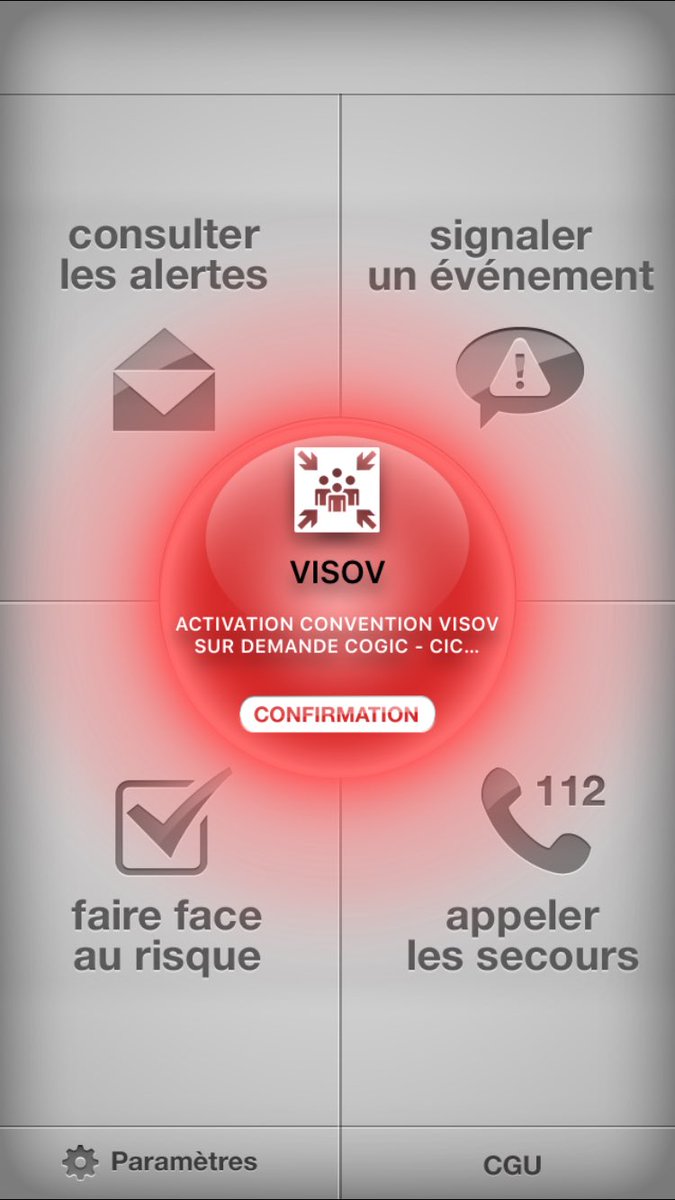This screenshot has width=675, height=1200.
Task: Tap the CONFIRMATION button
Action: (337, 715)
